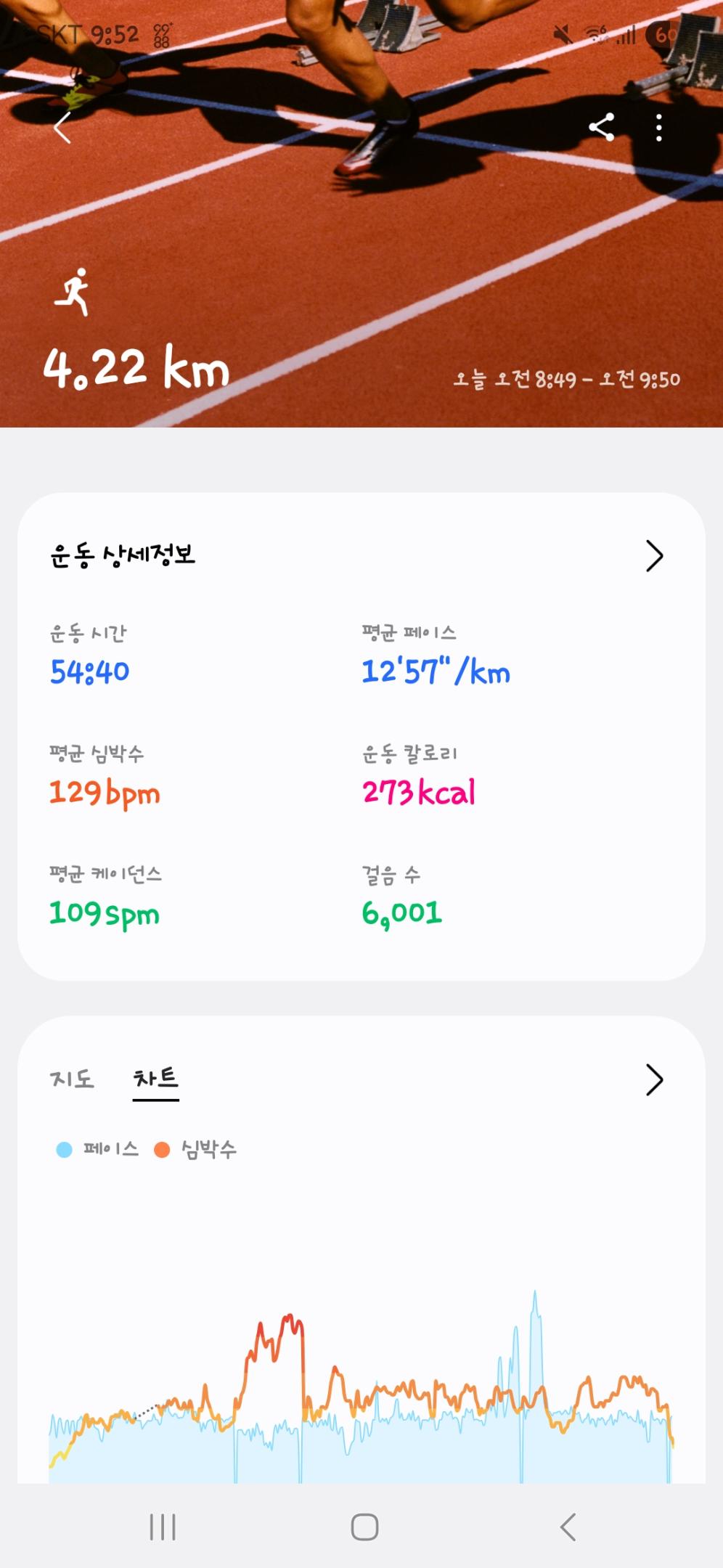Toggle the 페이스 series in the chart
The width and height of the screenshot is (723, 1568).
point(97,1149)
